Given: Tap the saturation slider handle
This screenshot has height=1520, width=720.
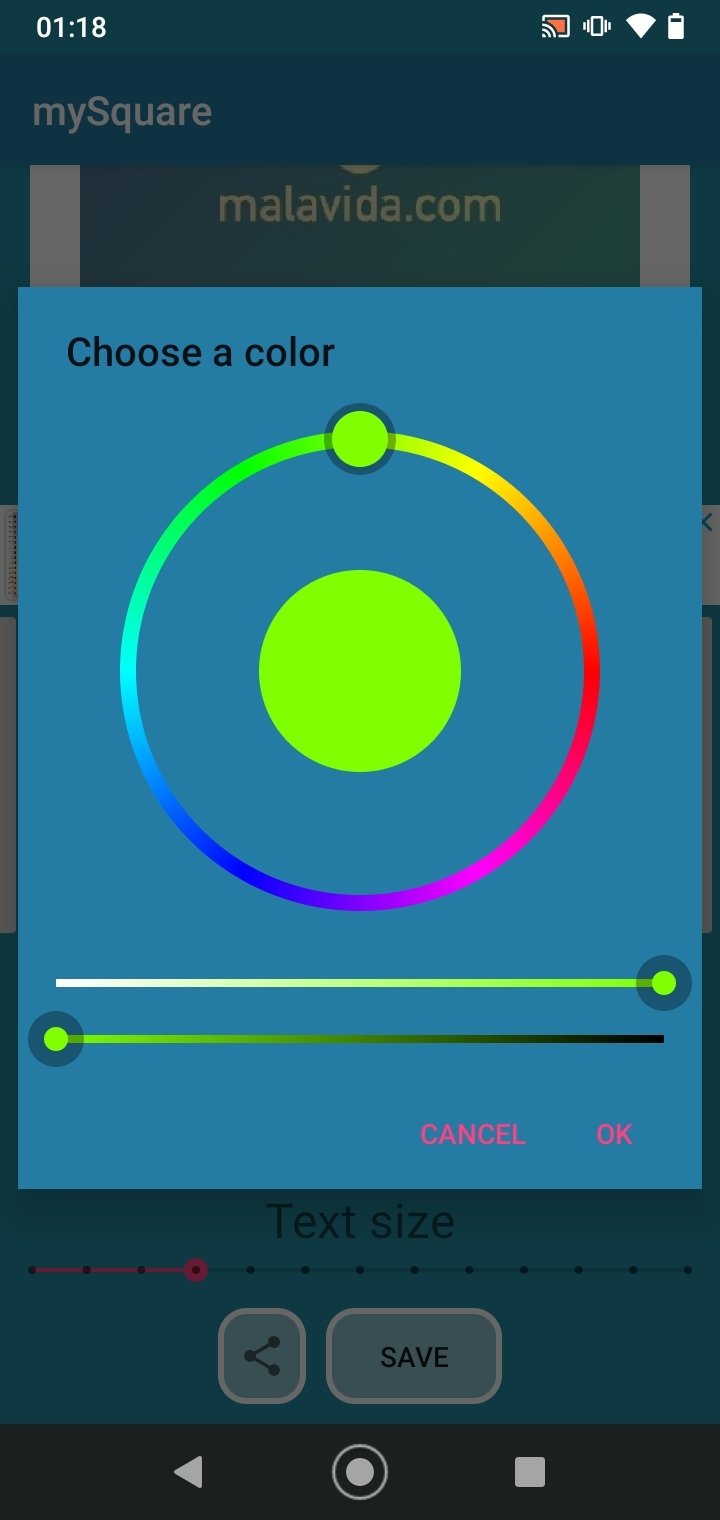Looking at the screenshot, I should pyautogui.click(x=664, y=983).
